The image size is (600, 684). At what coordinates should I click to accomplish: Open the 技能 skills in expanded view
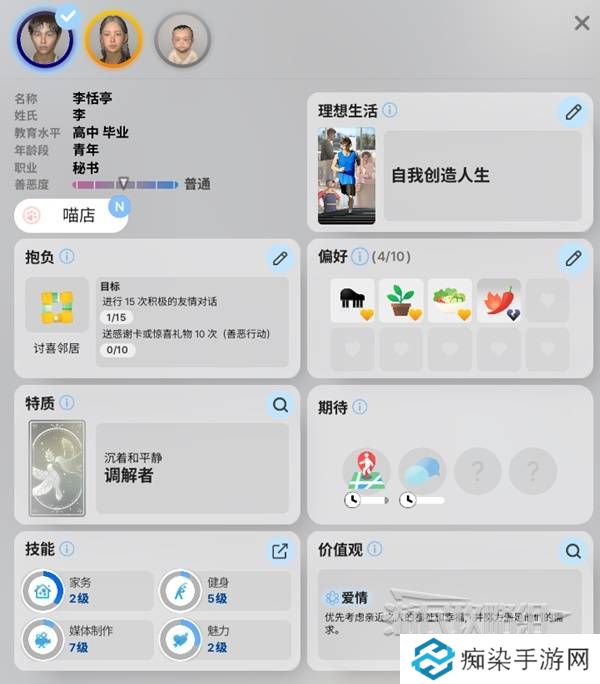pyautogui.click(x=280, y=550)
